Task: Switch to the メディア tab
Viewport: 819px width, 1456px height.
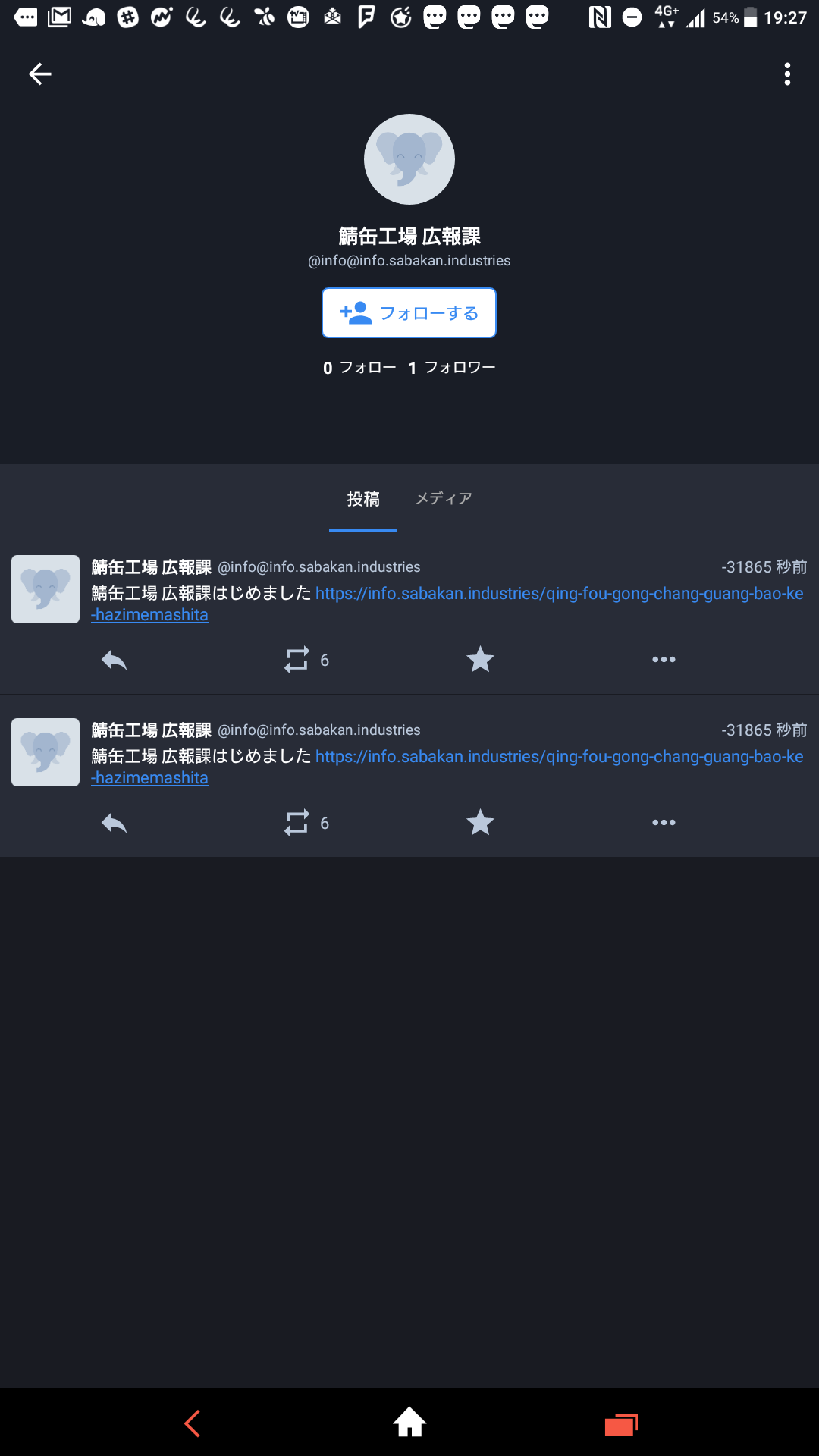Action: pyautogui.click(x=444, y=498)
